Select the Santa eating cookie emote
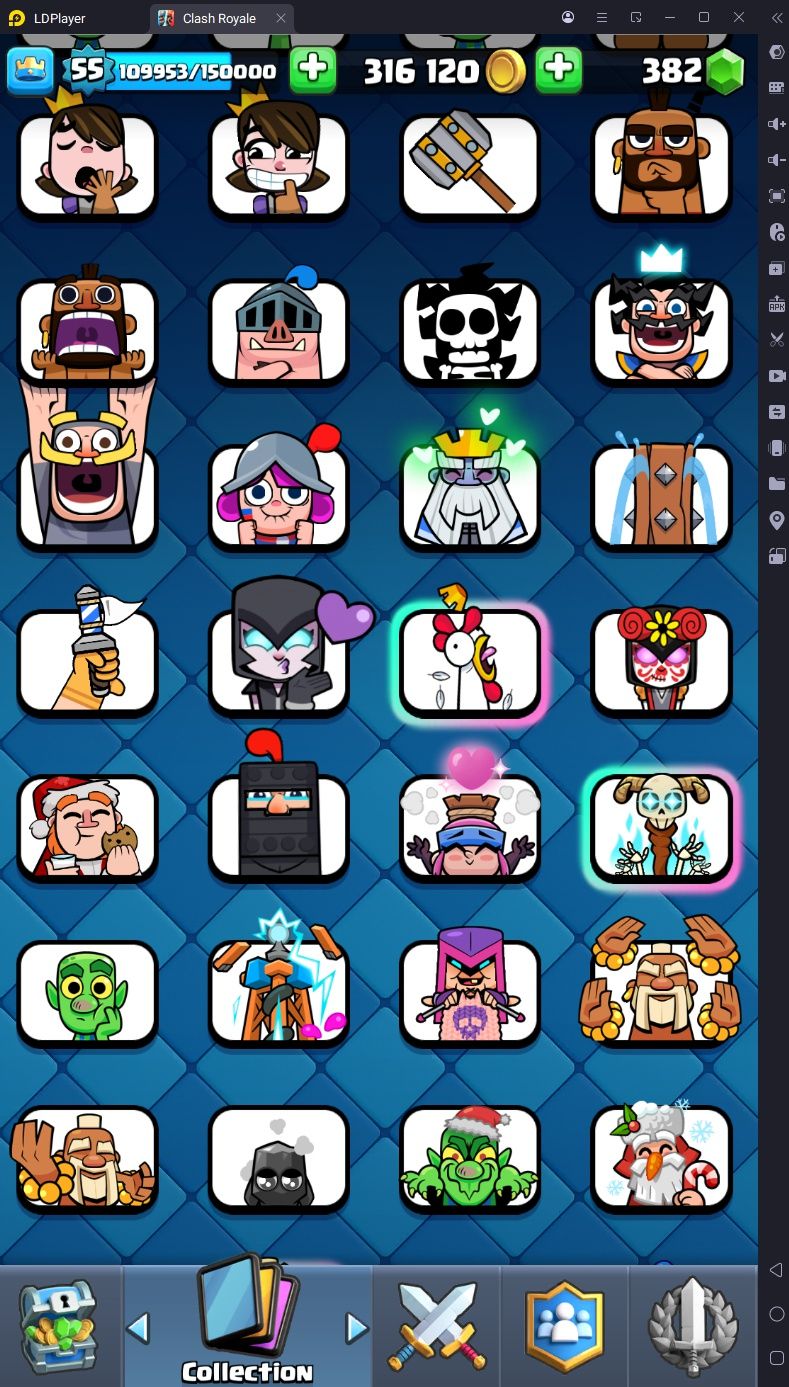This screenshot has width=789, height=1387. tap(88, 826)
